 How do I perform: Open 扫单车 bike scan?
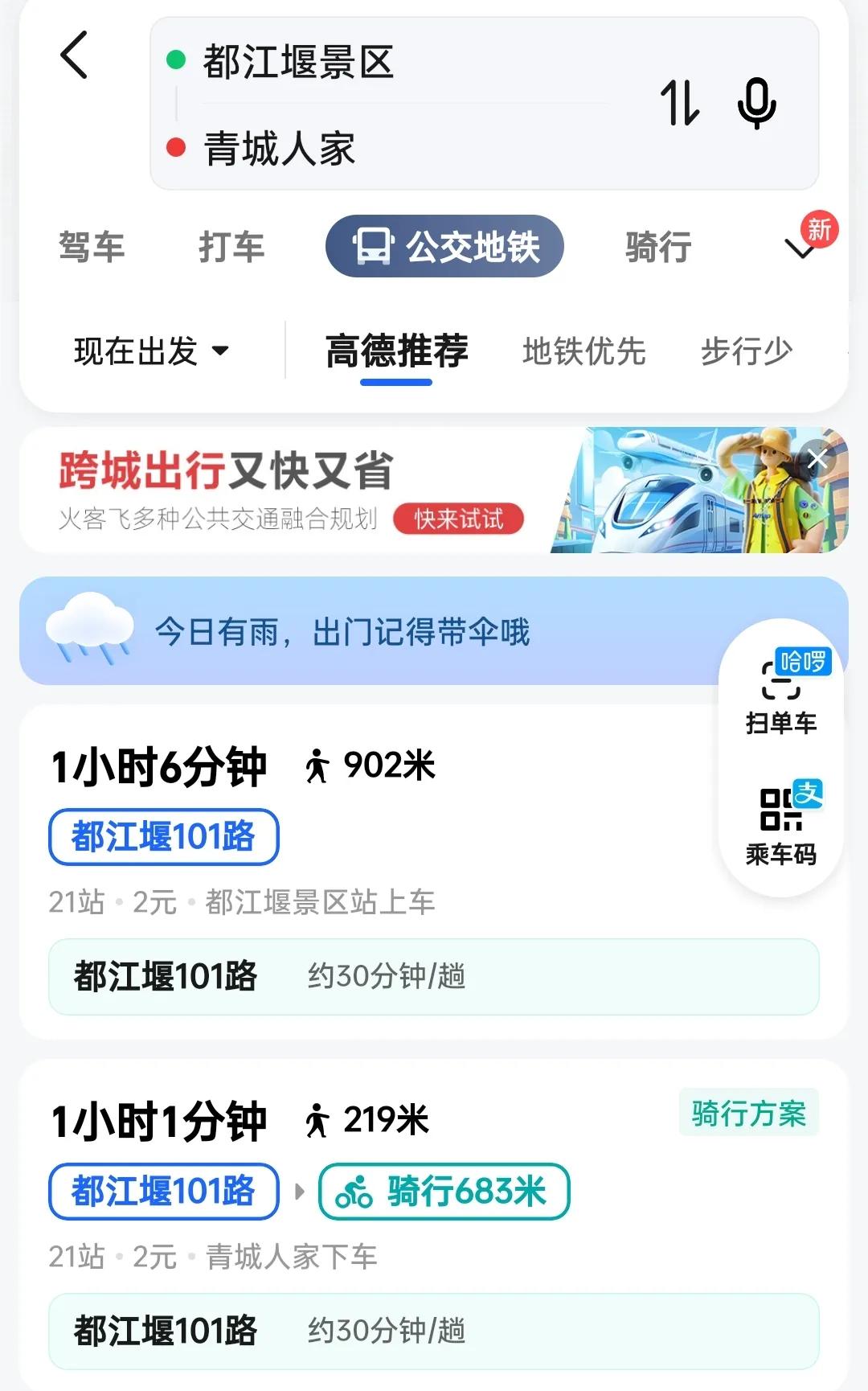tap(780, 691)
